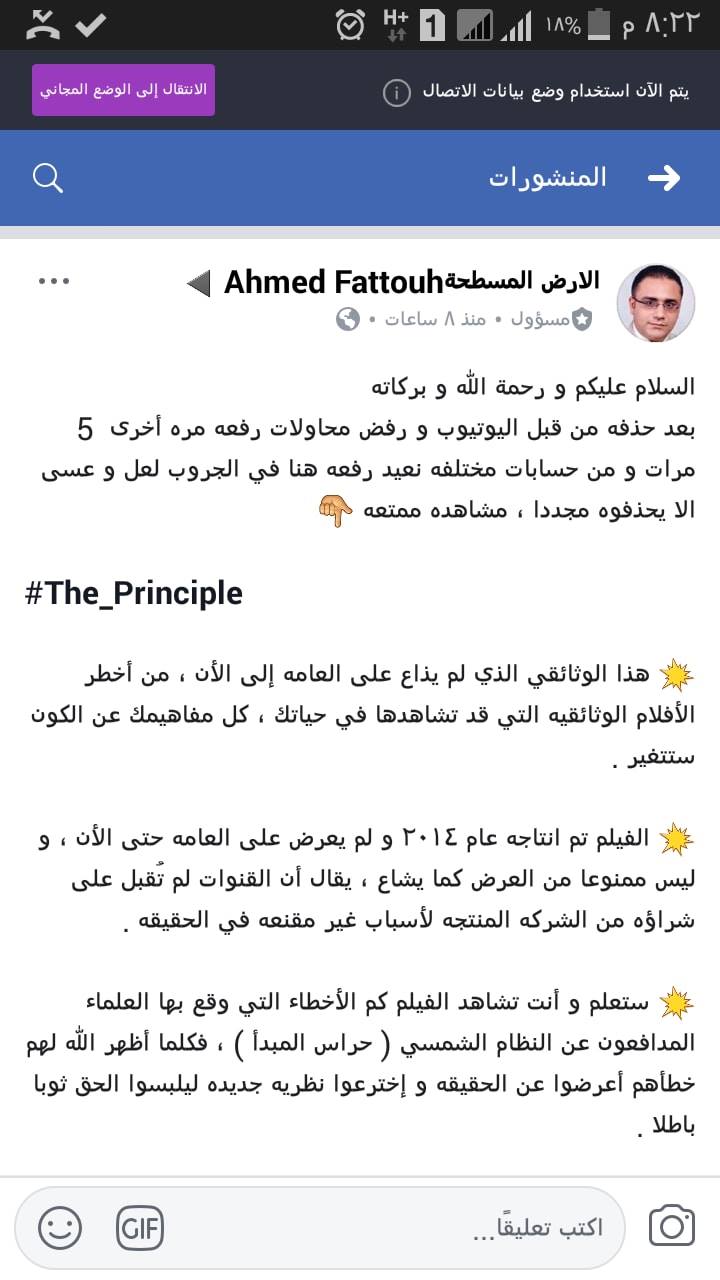Open the الارض المسطحة group link

tap(521, 281)
